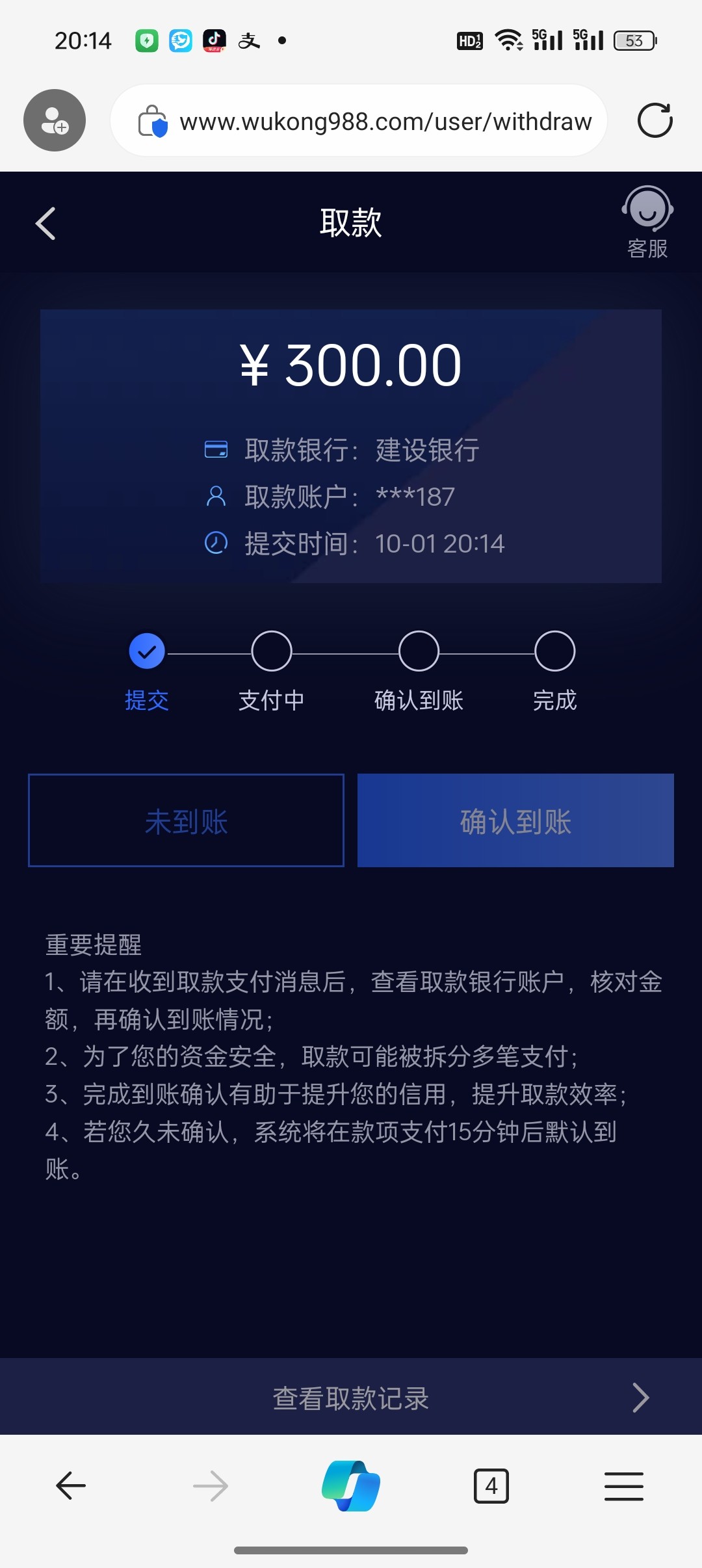Go back from the 取款 page
The height and width of the screenshot is (1568, 702).
pos(45,224)
